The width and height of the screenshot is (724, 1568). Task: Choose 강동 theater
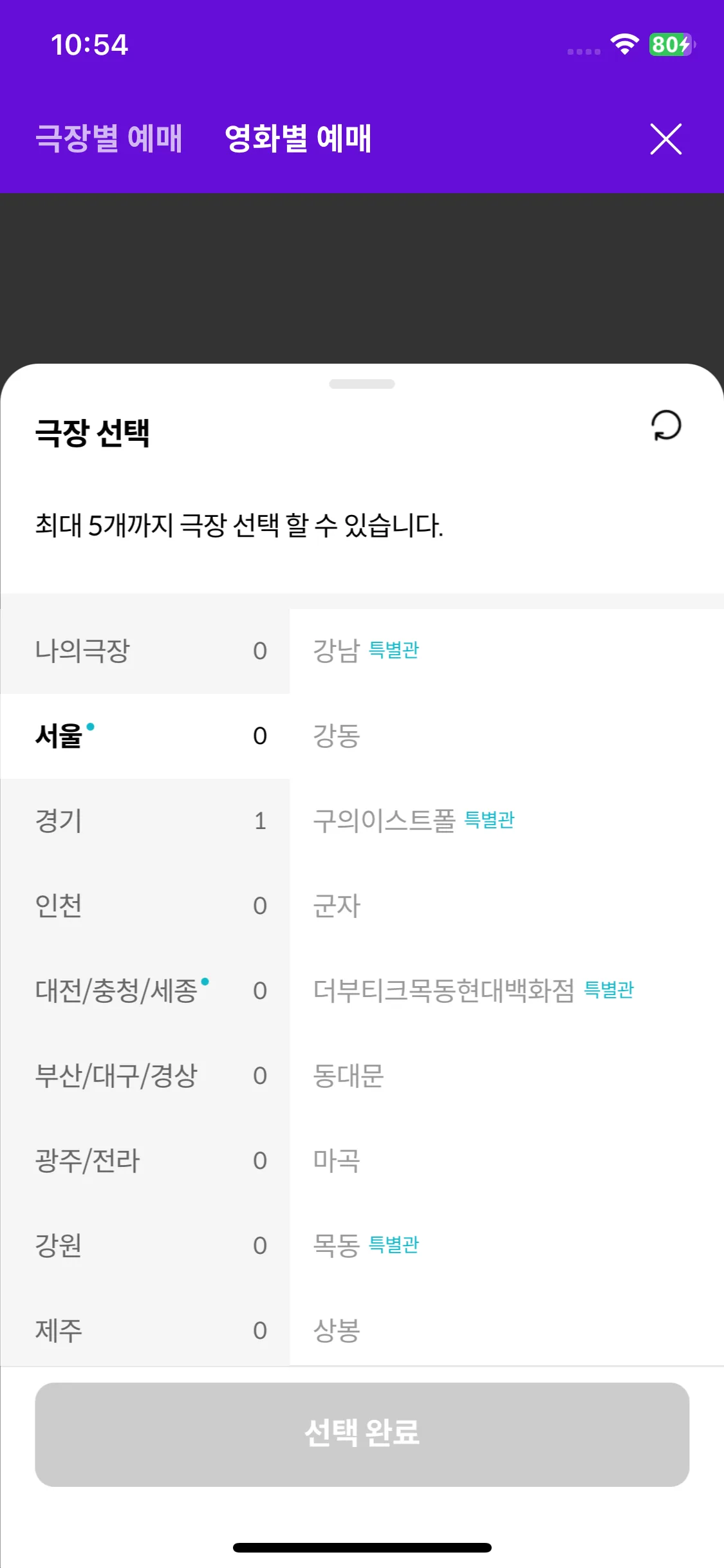coord(337,736)
